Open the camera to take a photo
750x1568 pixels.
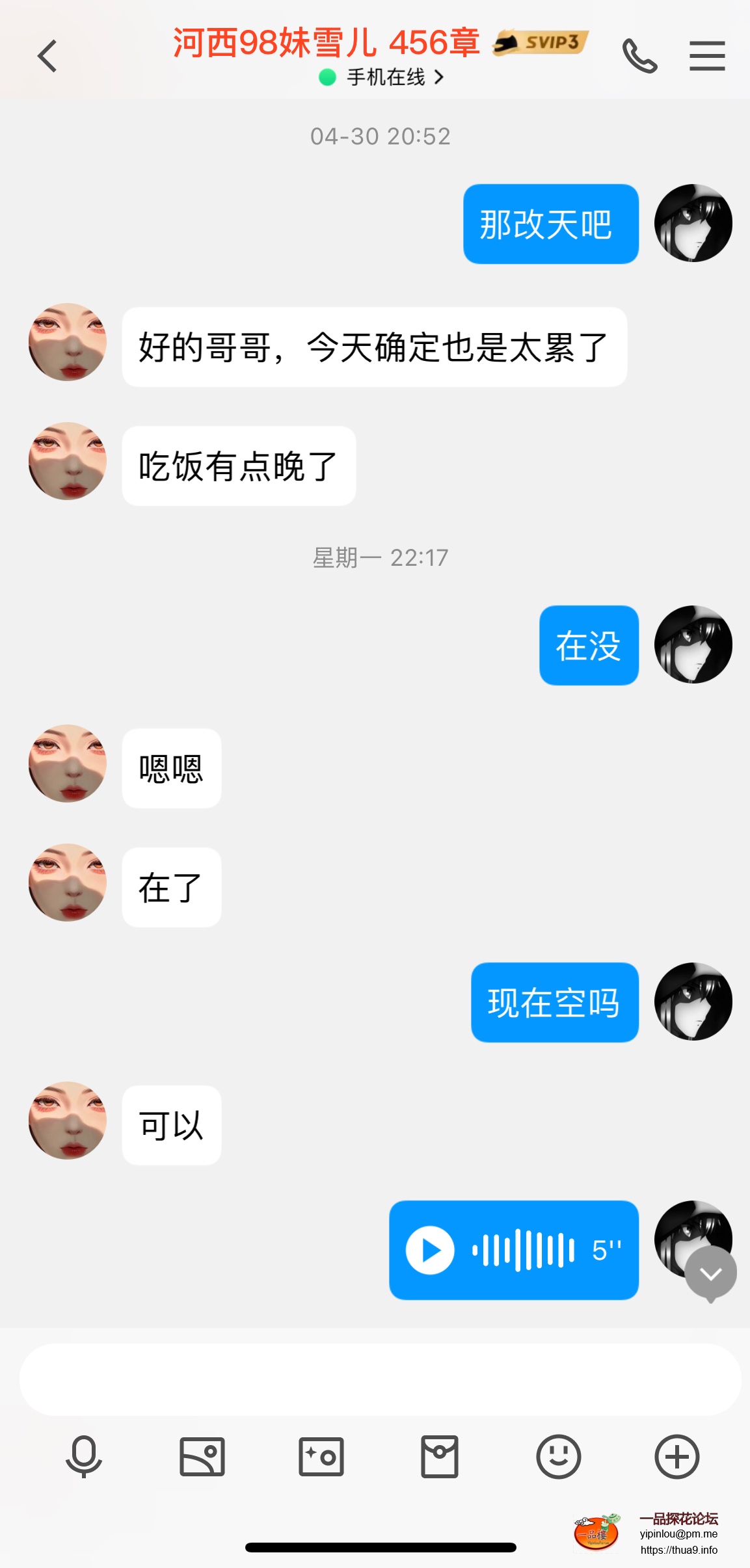pyautogui.click(x=321, y=1457)
